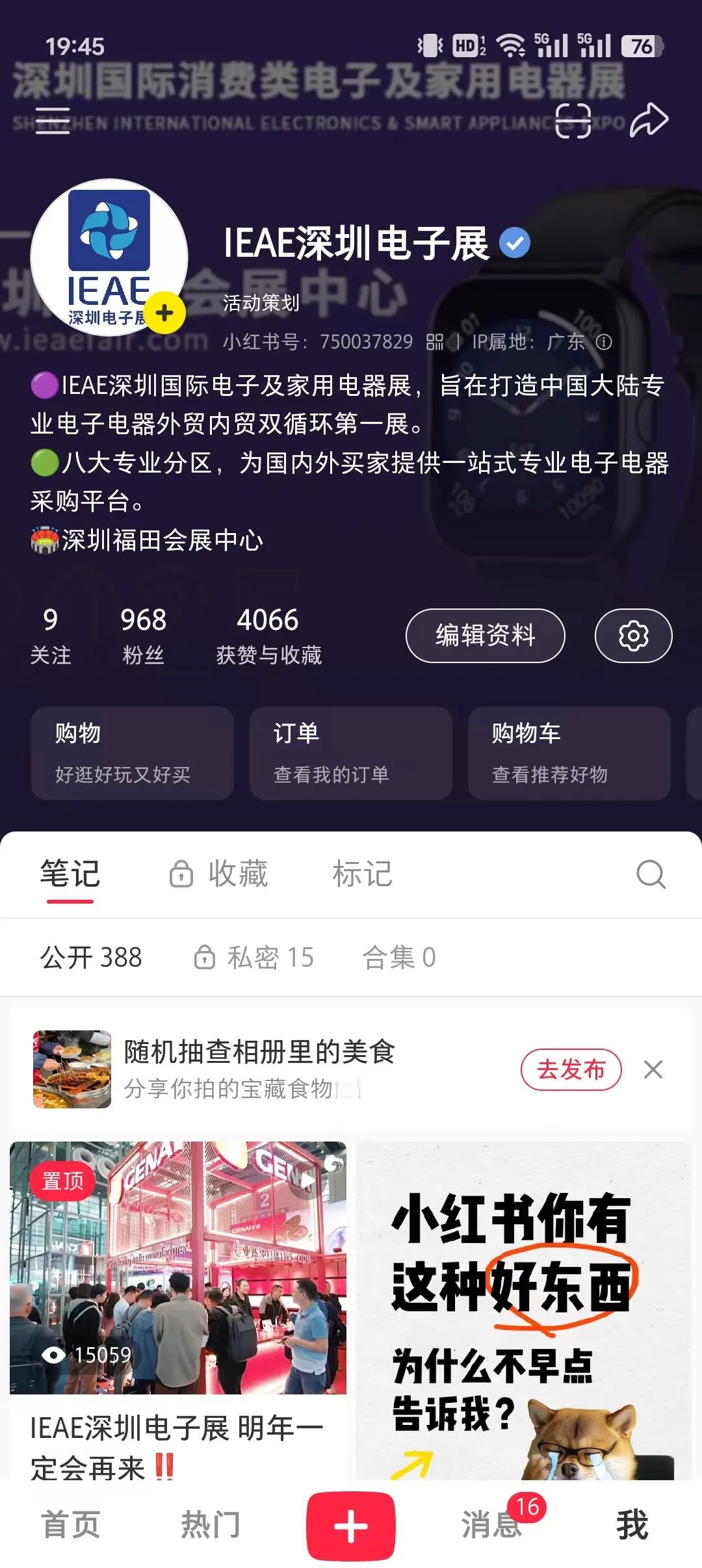Viewport: 702px width, 1568px height.
Task: Open the scan code icon
Action: click(x=573, y=121)
